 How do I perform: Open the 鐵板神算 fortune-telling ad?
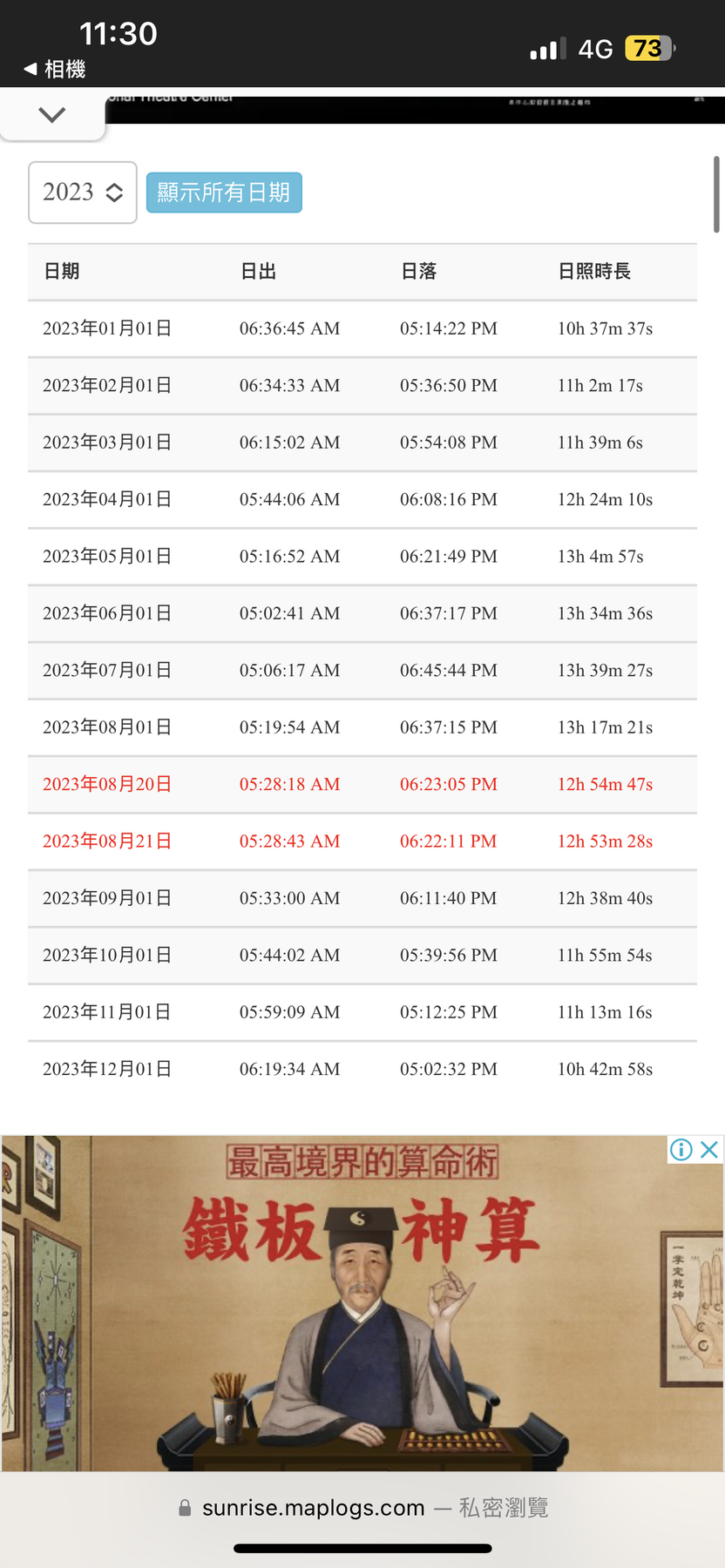pos(362,1307)
